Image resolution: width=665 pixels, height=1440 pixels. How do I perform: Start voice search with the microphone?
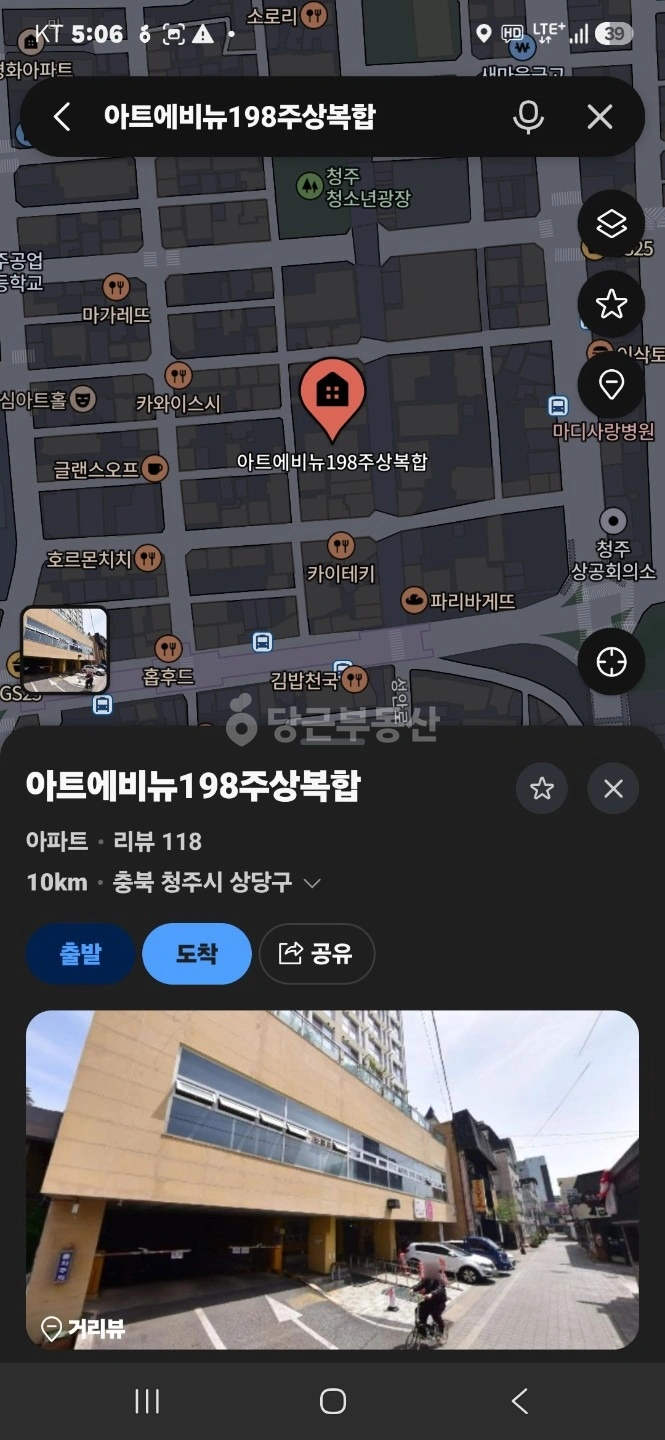(x=528, y=117)
